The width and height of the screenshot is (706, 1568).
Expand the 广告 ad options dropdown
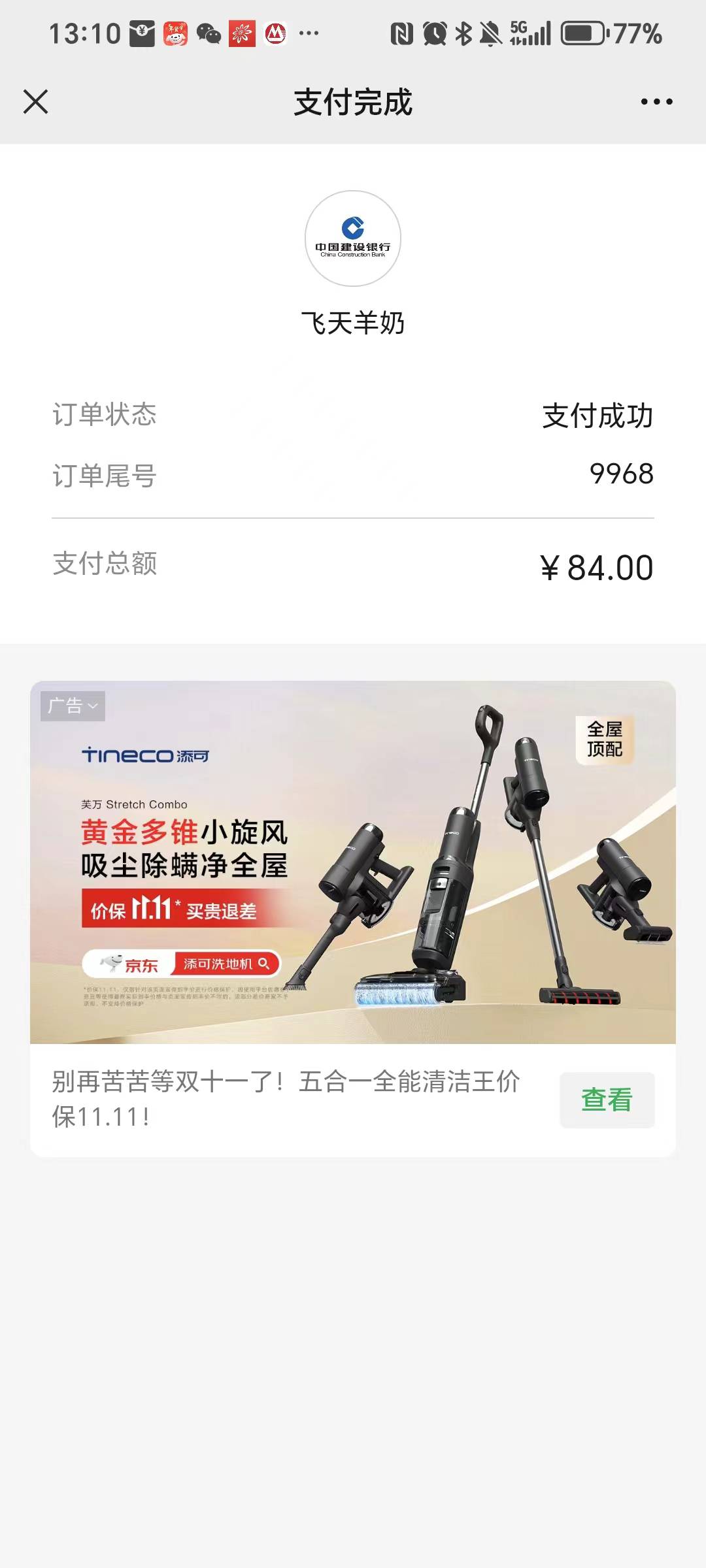[x=73, y=706]
